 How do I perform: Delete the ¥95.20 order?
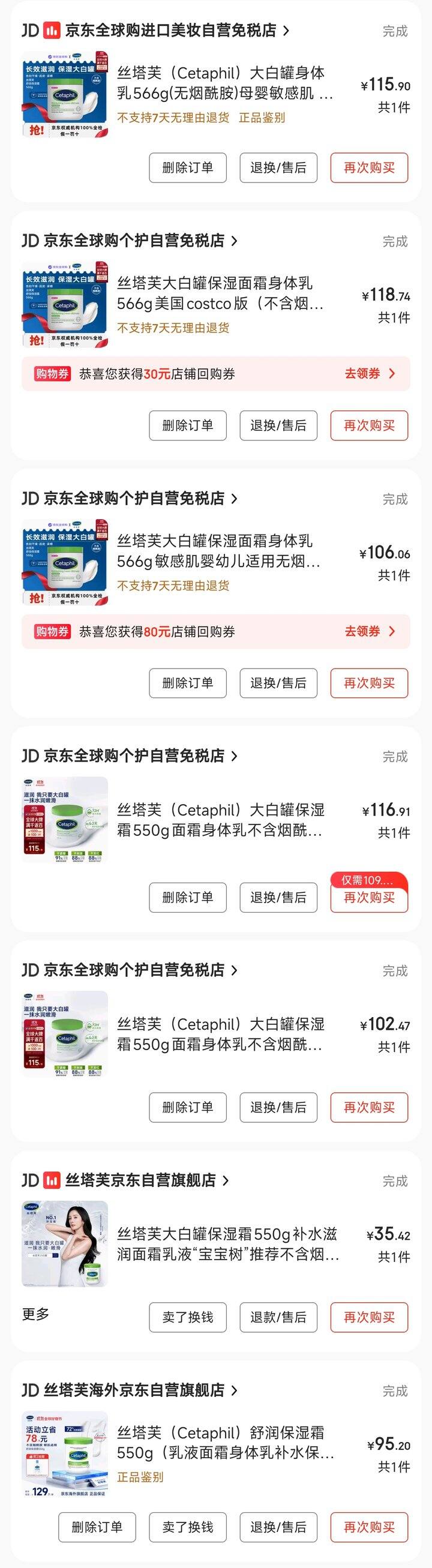[97, 1527]
